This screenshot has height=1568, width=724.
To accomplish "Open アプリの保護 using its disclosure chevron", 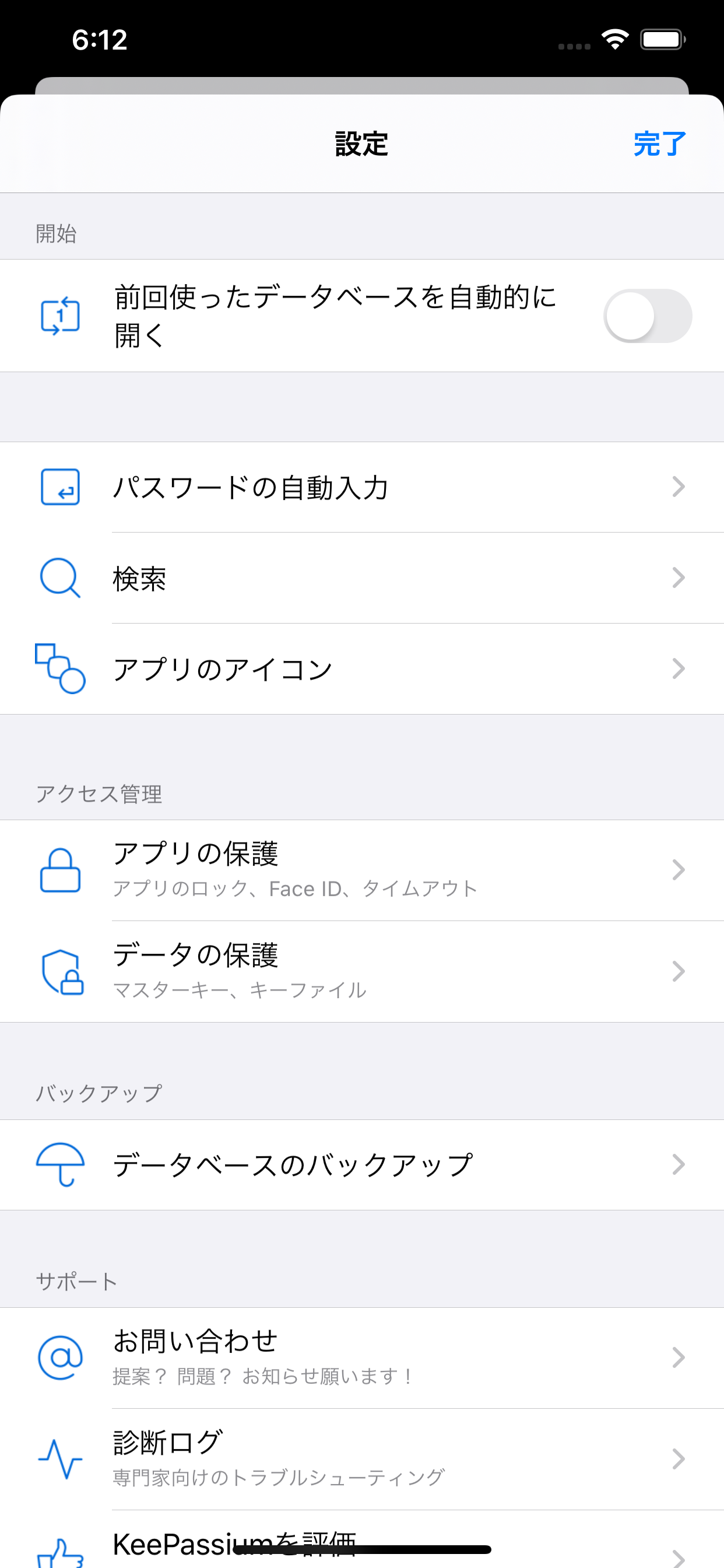I will [679, 869].
